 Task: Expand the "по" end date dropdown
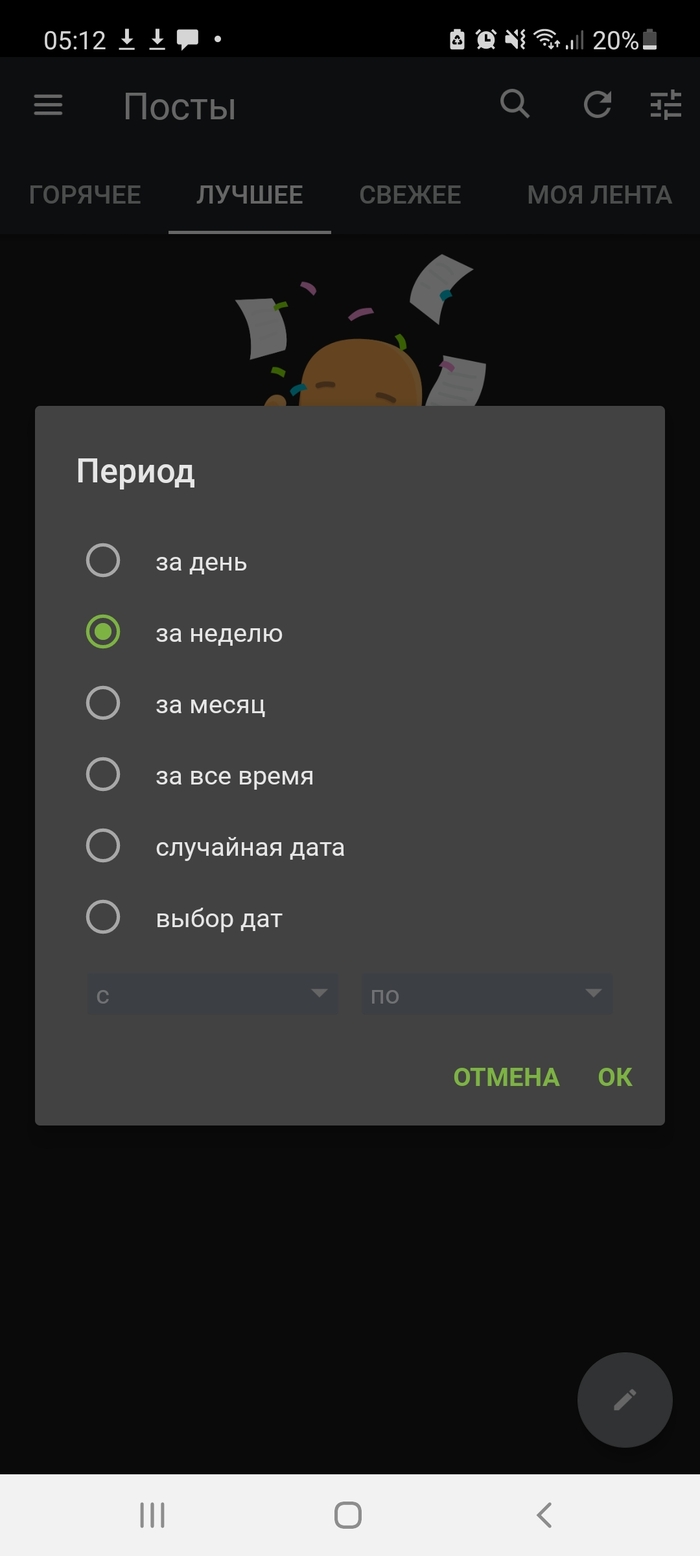[x=486, y=995]
